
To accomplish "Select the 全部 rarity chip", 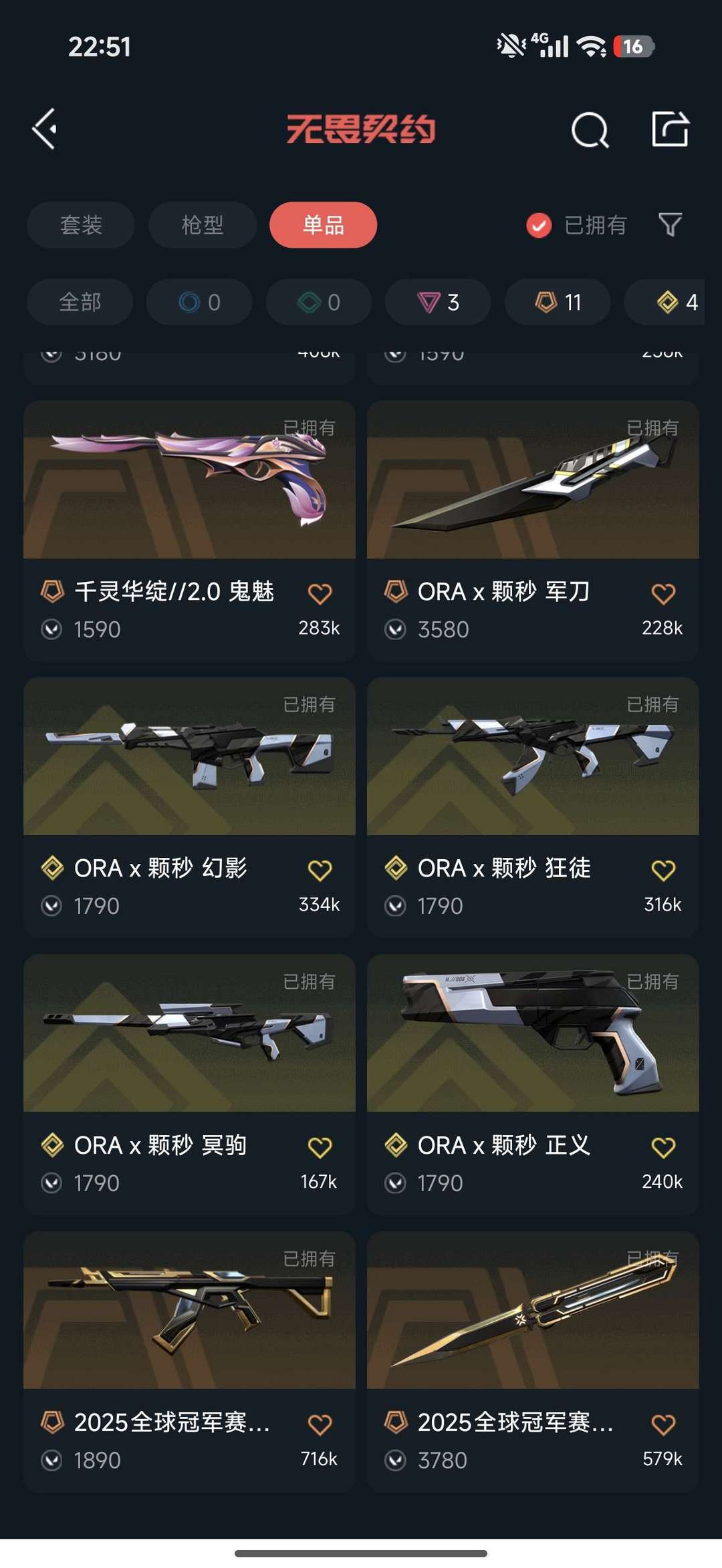I will tap(80, 302).
